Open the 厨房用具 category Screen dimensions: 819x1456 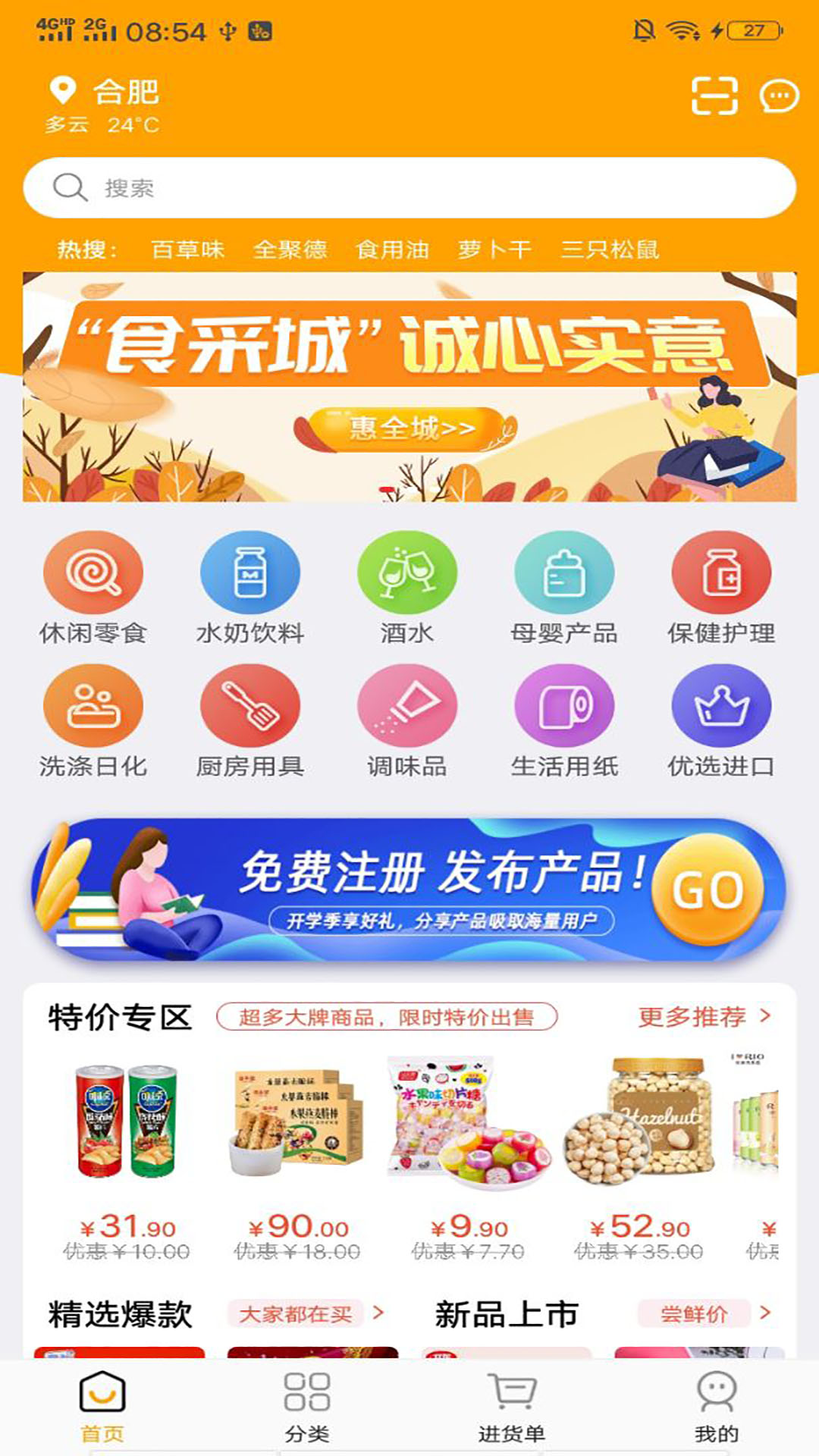[250, 721]
